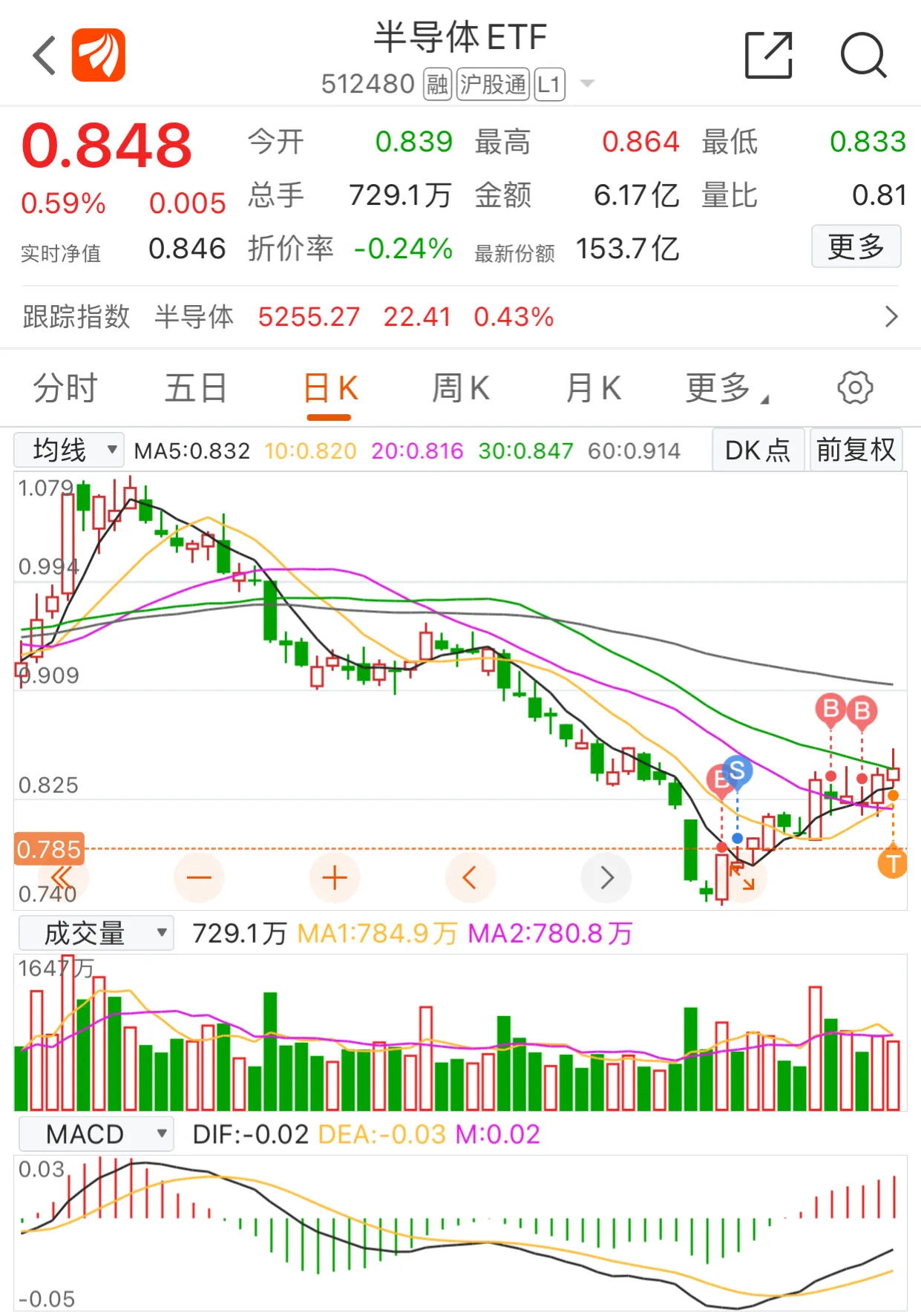Open the 均线 indicator dropdown
The height and width of the screenshot is (1316, 921).
69,450
